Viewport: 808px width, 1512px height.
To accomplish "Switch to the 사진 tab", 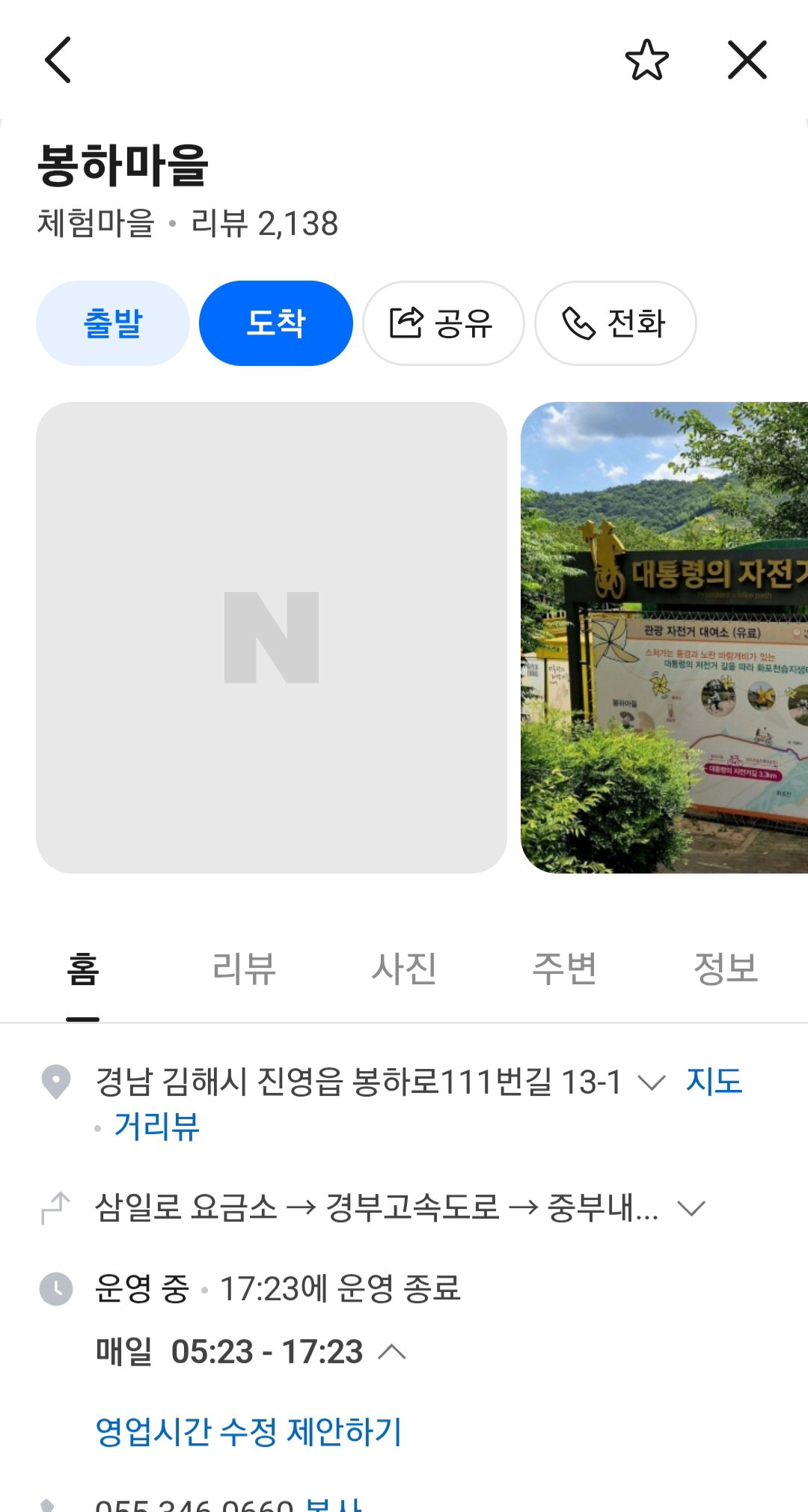I will coord(404,969).
